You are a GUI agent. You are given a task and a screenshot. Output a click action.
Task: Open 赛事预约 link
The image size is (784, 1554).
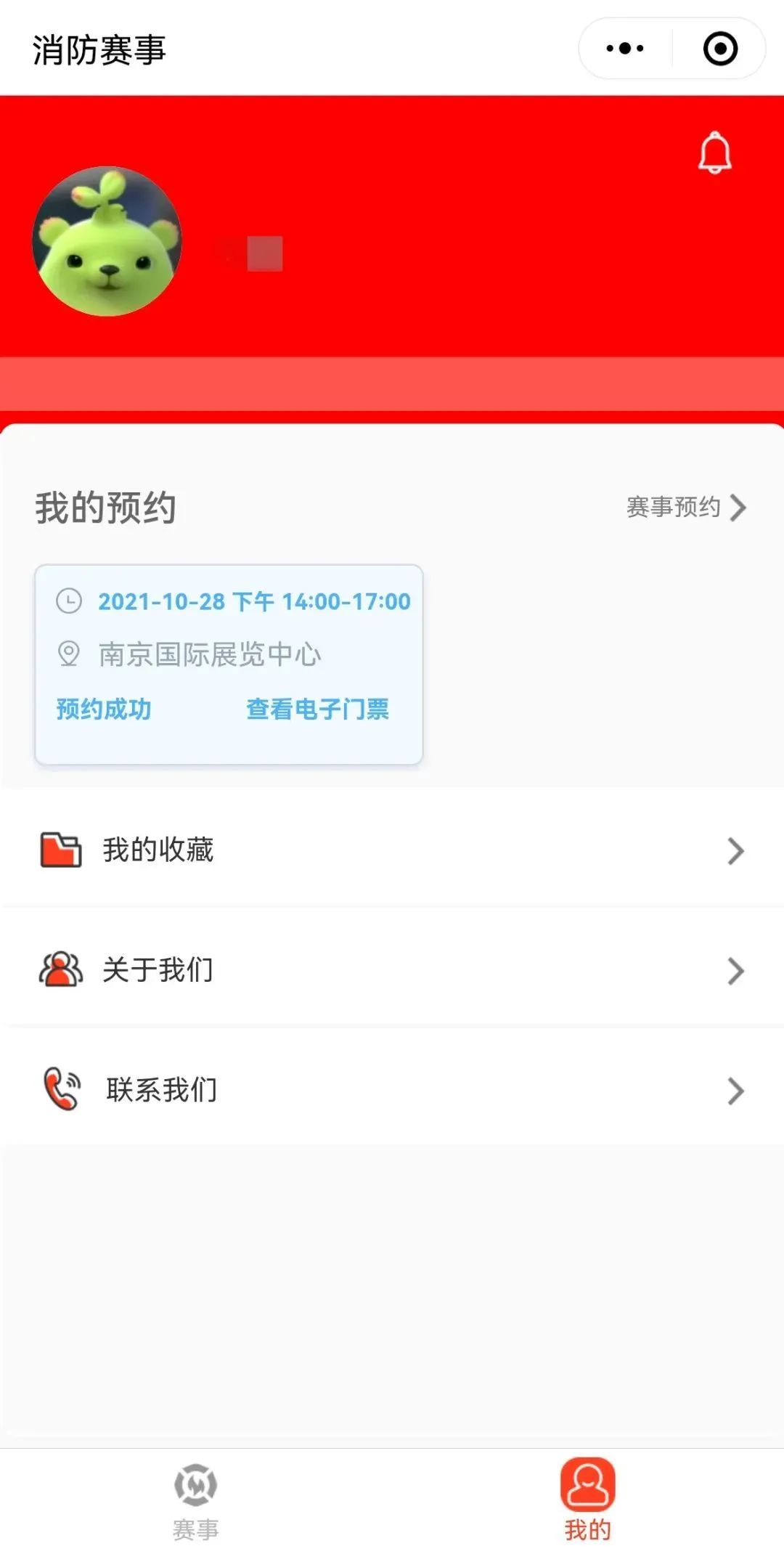[685, 508]
